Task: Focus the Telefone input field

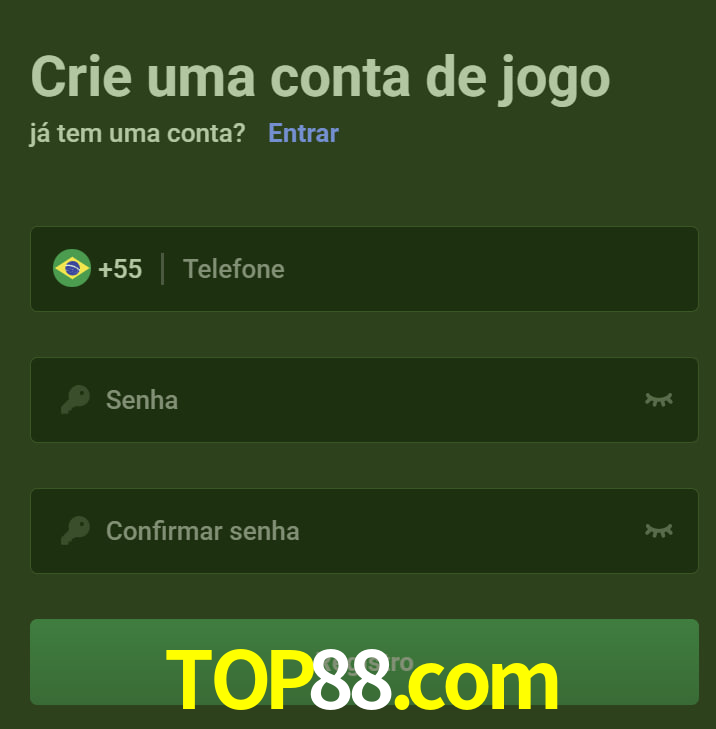Action: [420, 269]
